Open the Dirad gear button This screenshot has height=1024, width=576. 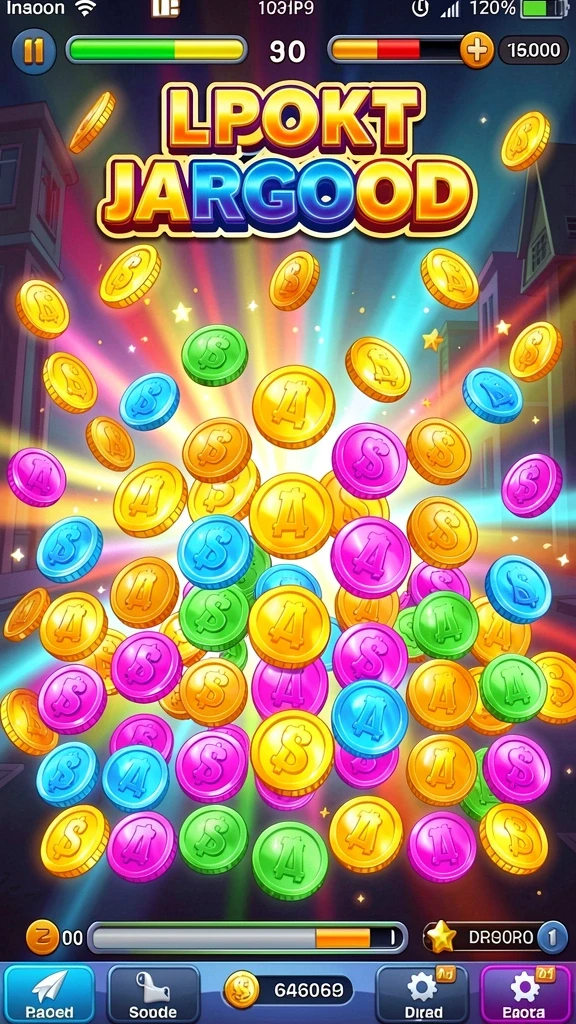click(423, 995)
